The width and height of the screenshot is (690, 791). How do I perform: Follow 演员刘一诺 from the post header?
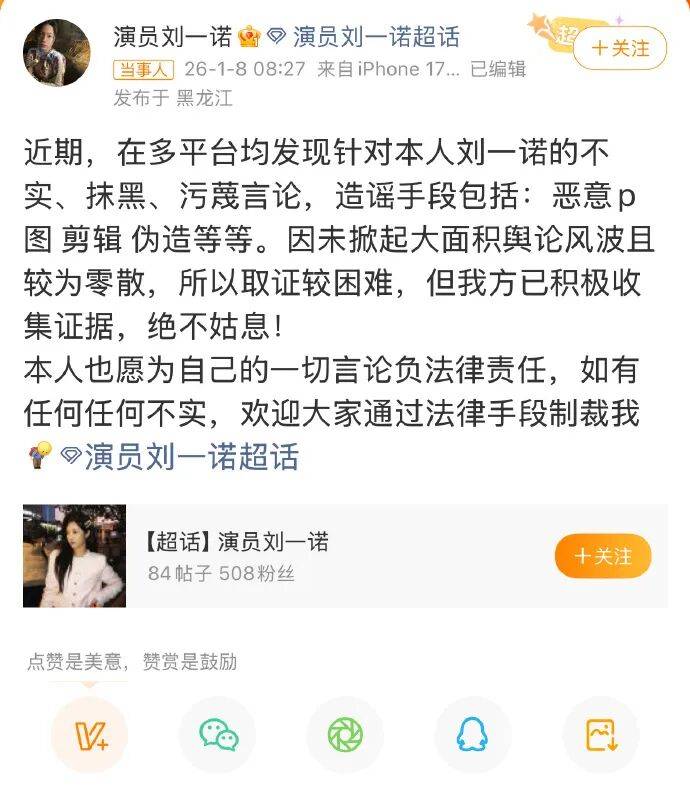coord(620,48)
